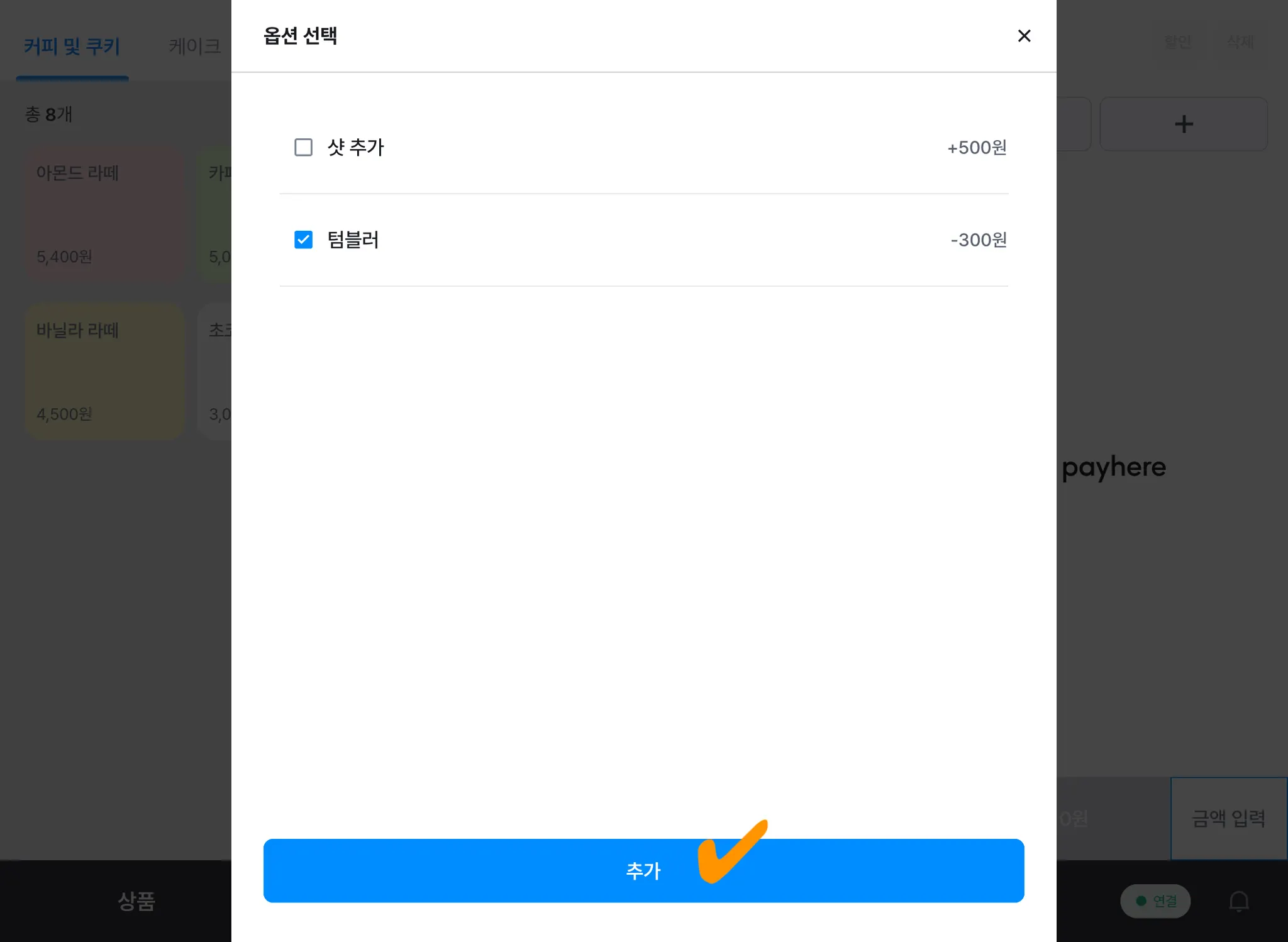Uncheck the 텀블러 option
The height and width of the screenshot is (942, 1288).
(303, 240)
